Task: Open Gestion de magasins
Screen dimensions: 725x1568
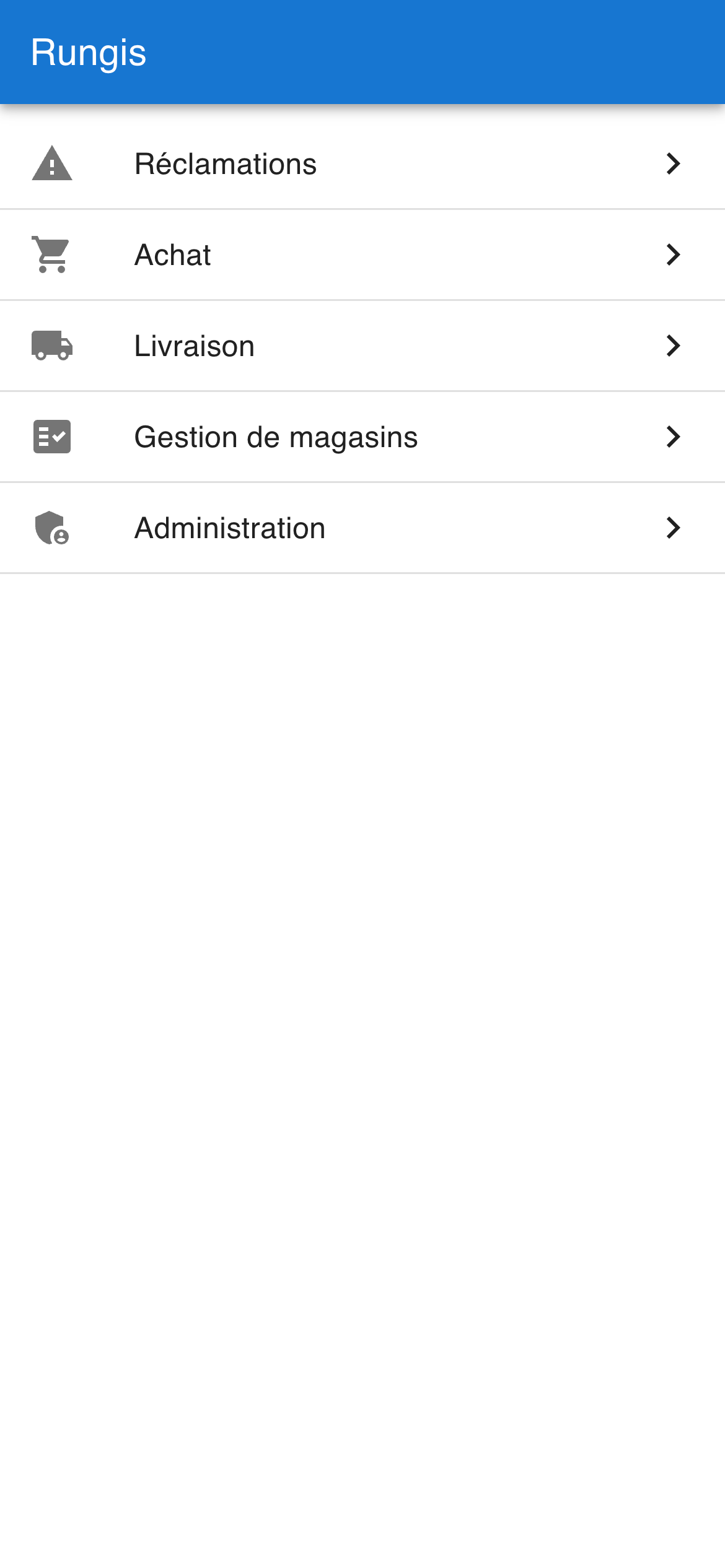Action: (x=362, y=437)
